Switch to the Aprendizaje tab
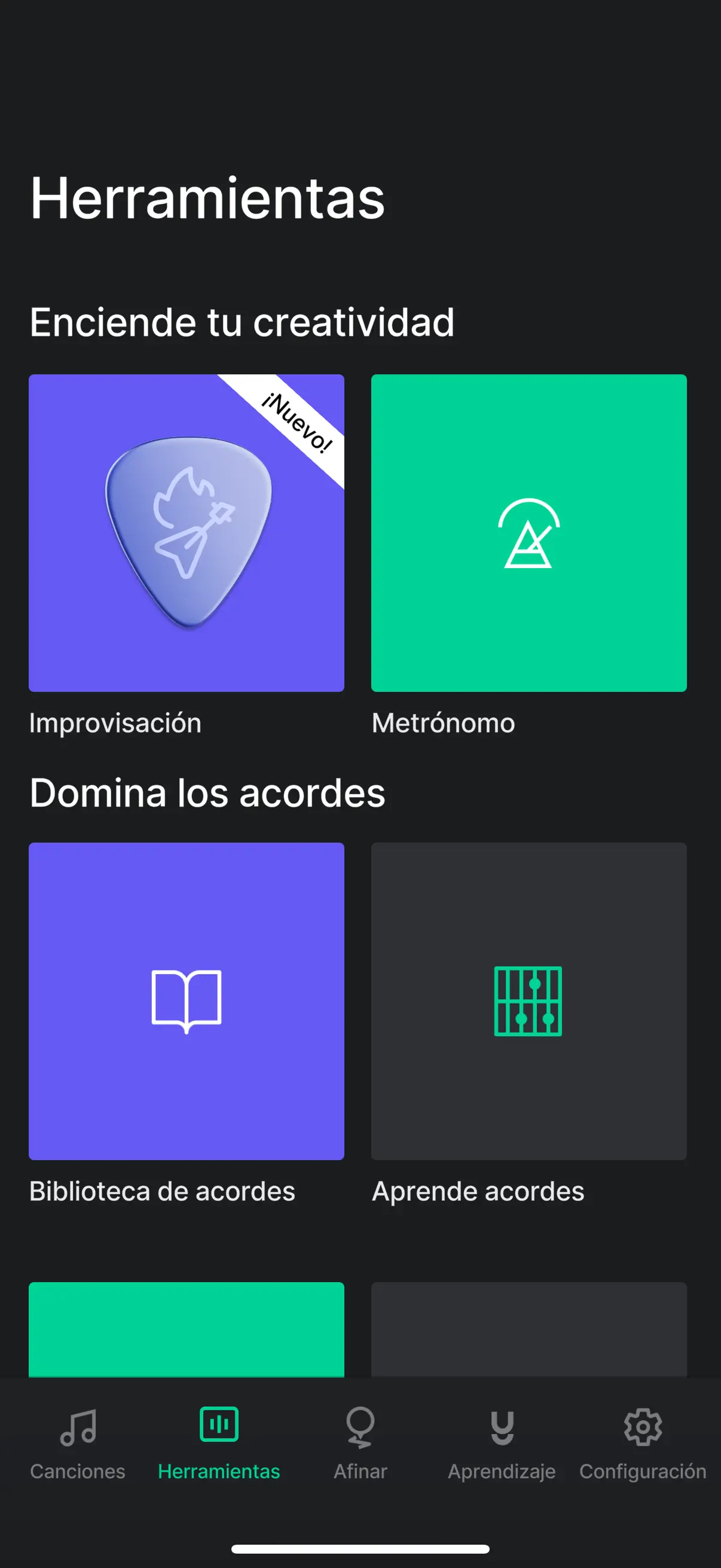721x1568 pixels. click(502, 1442)
